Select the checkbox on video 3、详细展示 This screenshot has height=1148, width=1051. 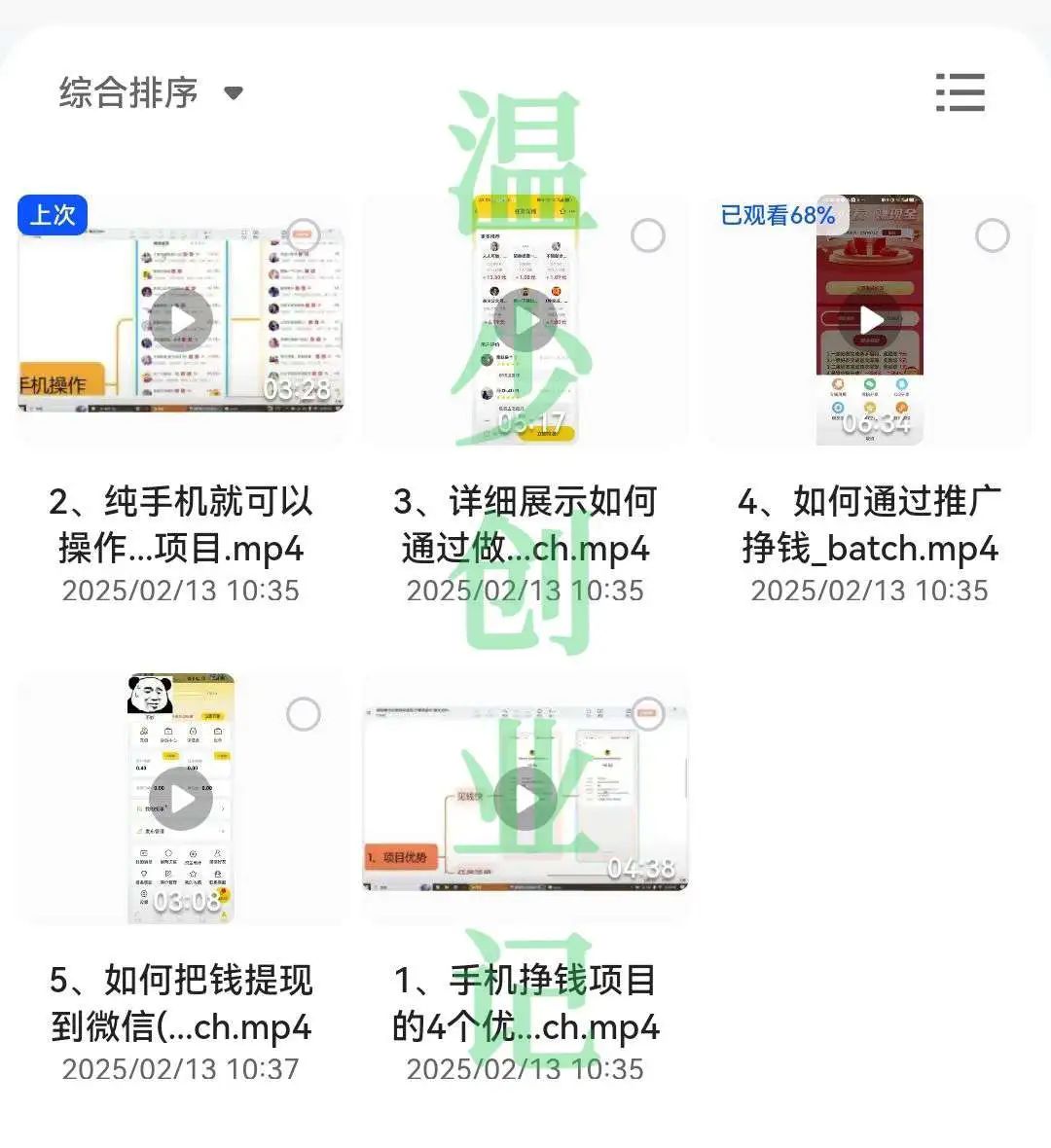(x=648, y=235)
